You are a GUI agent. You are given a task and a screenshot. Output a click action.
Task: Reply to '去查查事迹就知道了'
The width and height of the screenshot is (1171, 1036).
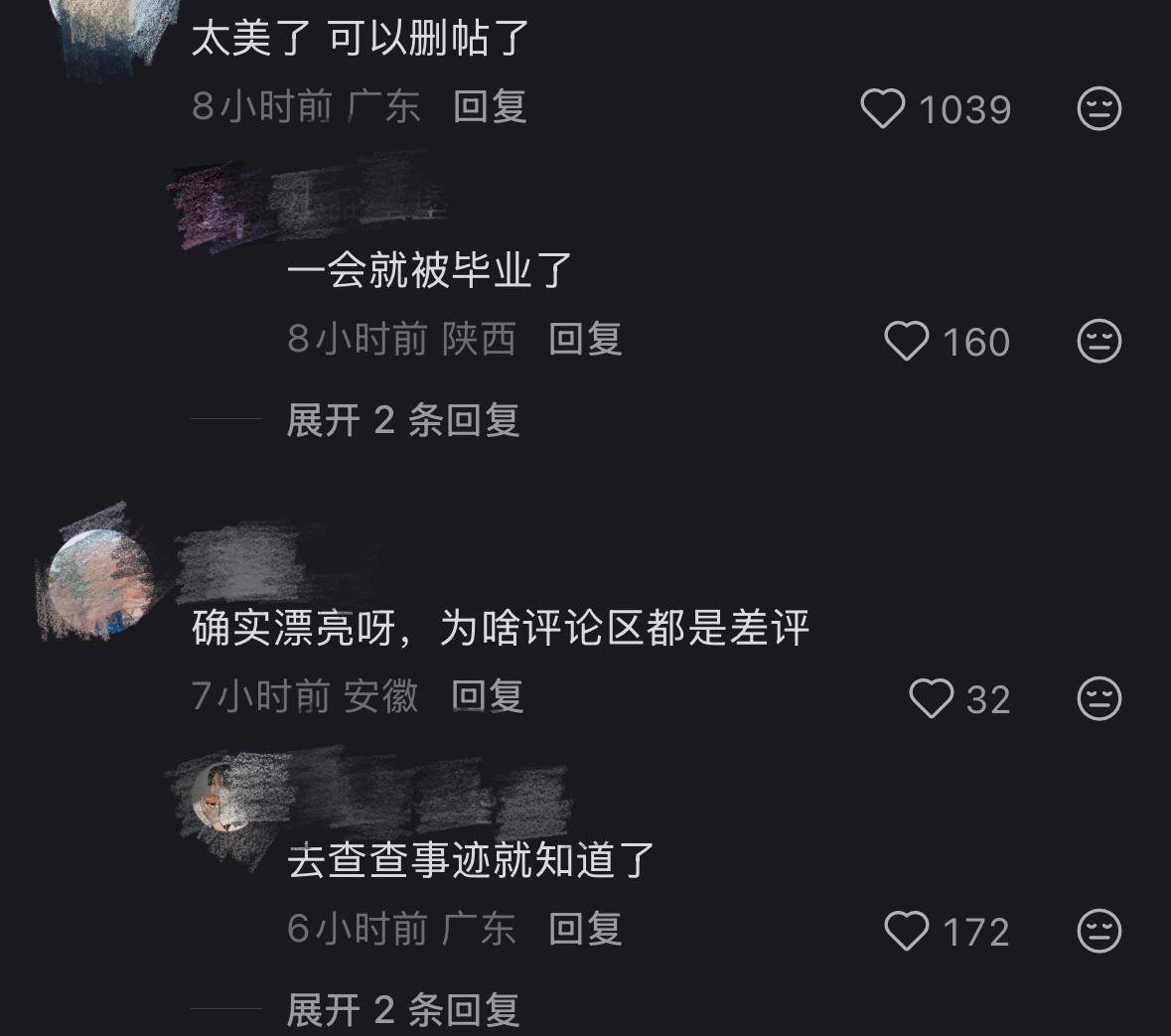pyautogui.click(x=585, y=929)
